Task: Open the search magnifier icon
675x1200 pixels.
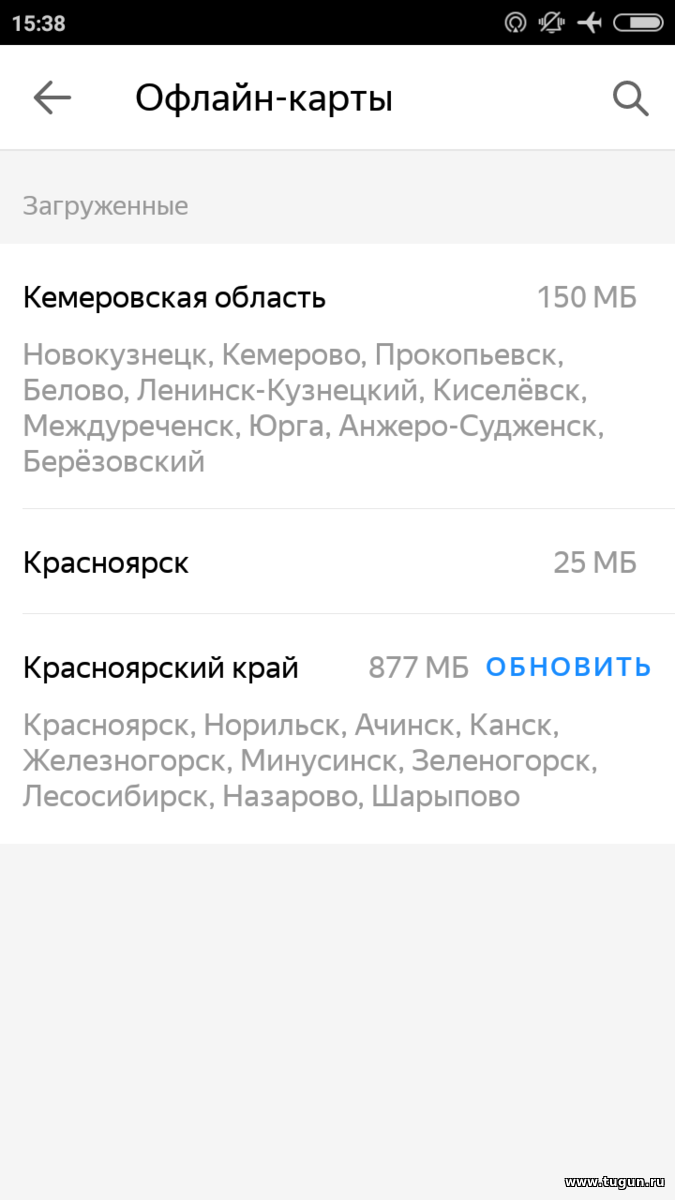Action: coord(631,99)
